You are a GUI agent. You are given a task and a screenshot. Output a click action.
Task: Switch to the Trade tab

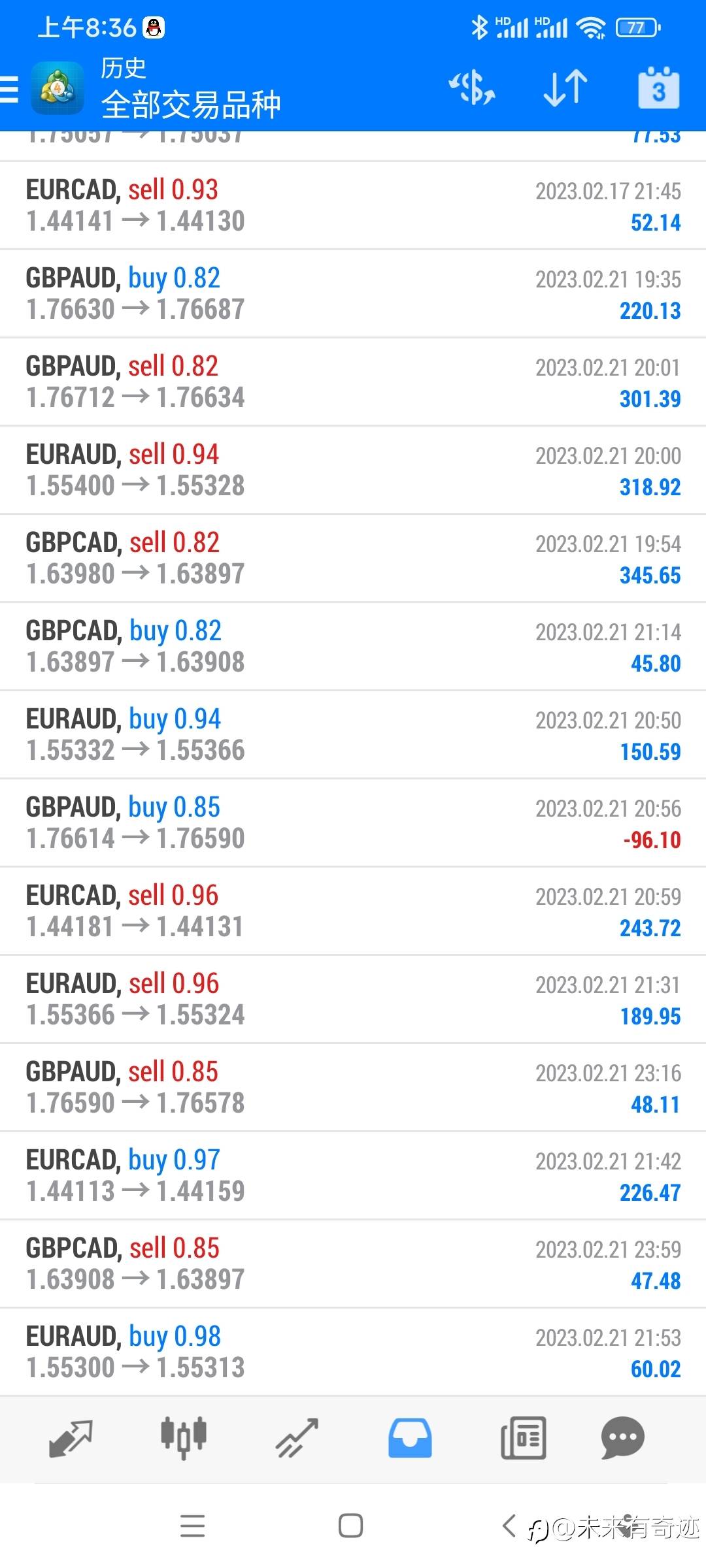pos(297,1438)
